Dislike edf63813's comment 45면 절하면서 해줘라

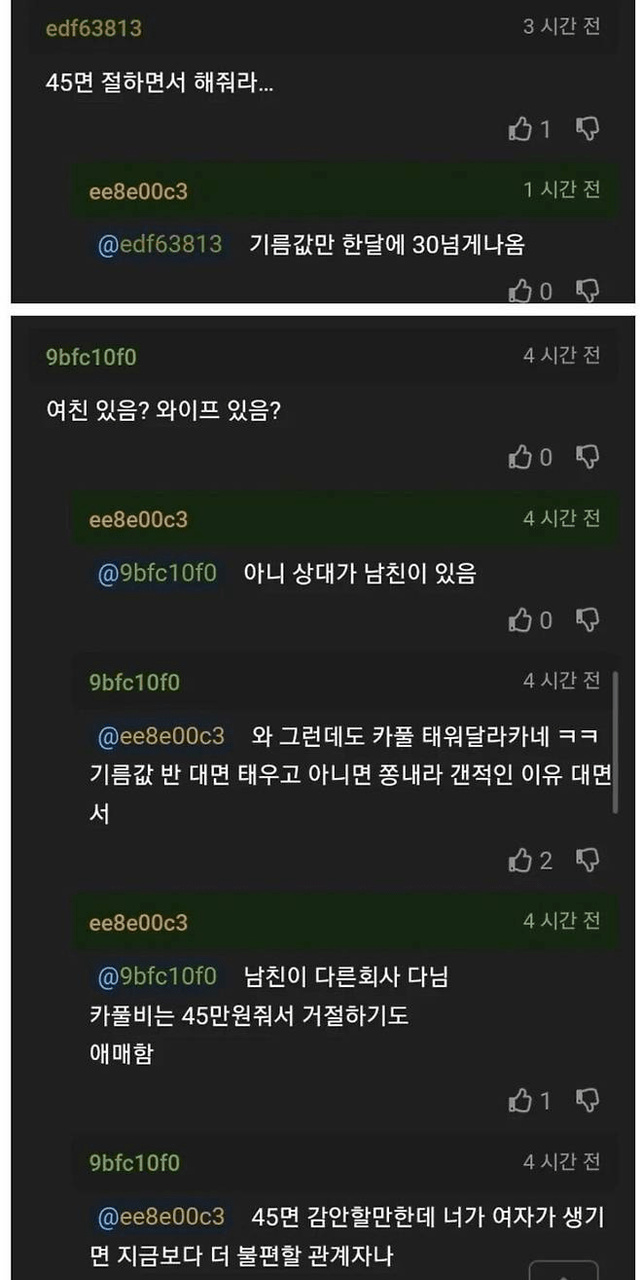(589, 129)
